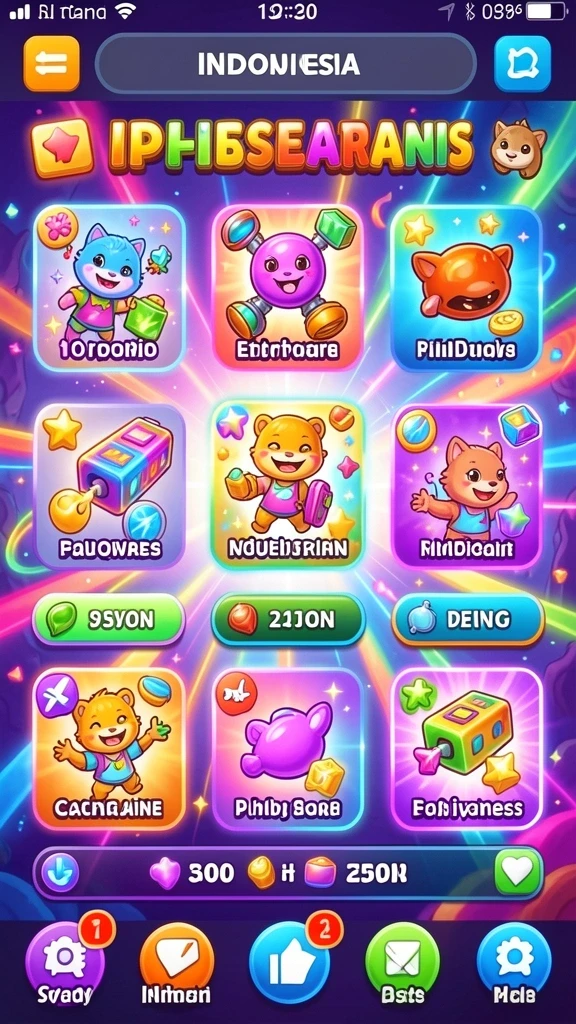The width and height of the screenshot is (576, 1024).
Task: Tap the dark green 21JON button
Action: click(x=287, y=618)
